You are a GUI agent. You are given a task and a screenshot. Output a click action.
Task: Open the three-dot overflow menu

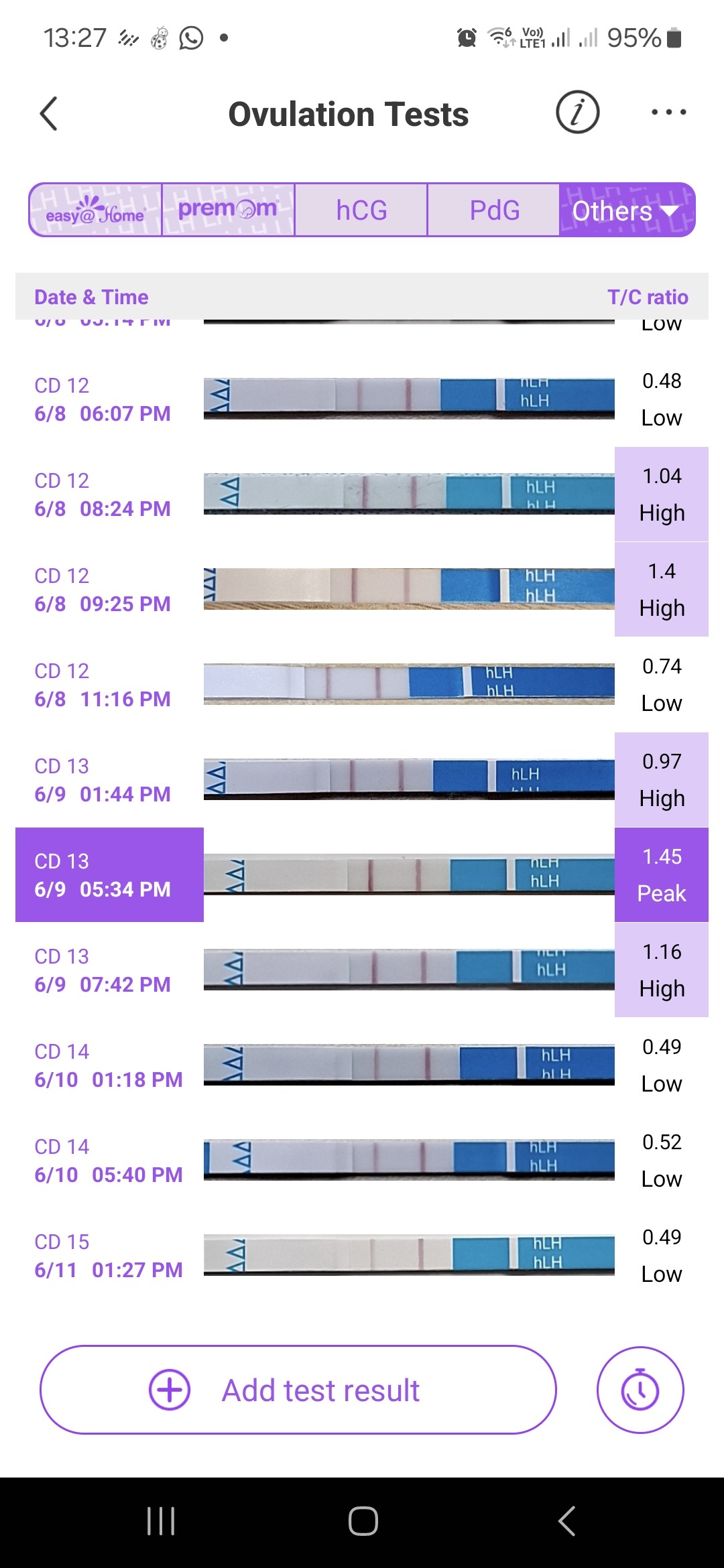[668, 112]
